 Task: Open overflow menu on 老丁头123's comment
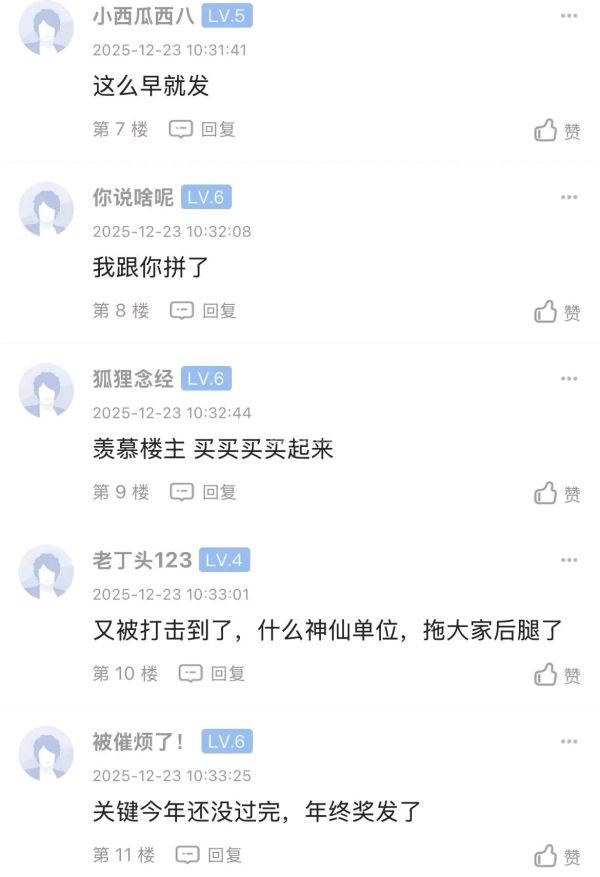[x=568, y=560]
